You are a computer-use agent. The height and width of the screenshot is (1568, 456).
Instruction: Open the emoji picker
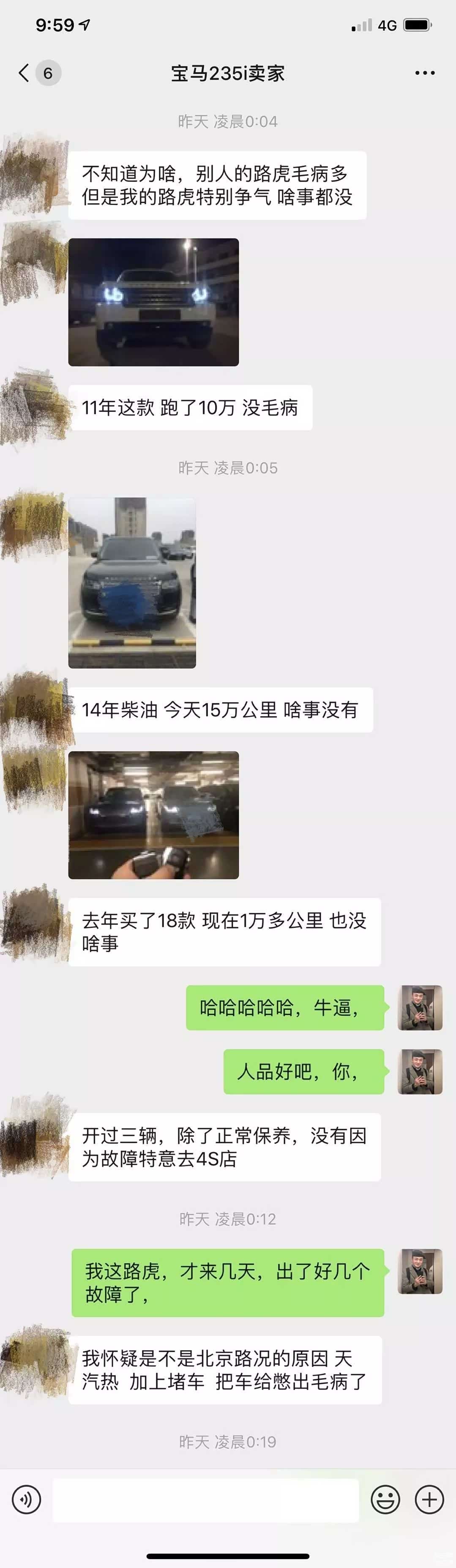tap(385, 1500)
